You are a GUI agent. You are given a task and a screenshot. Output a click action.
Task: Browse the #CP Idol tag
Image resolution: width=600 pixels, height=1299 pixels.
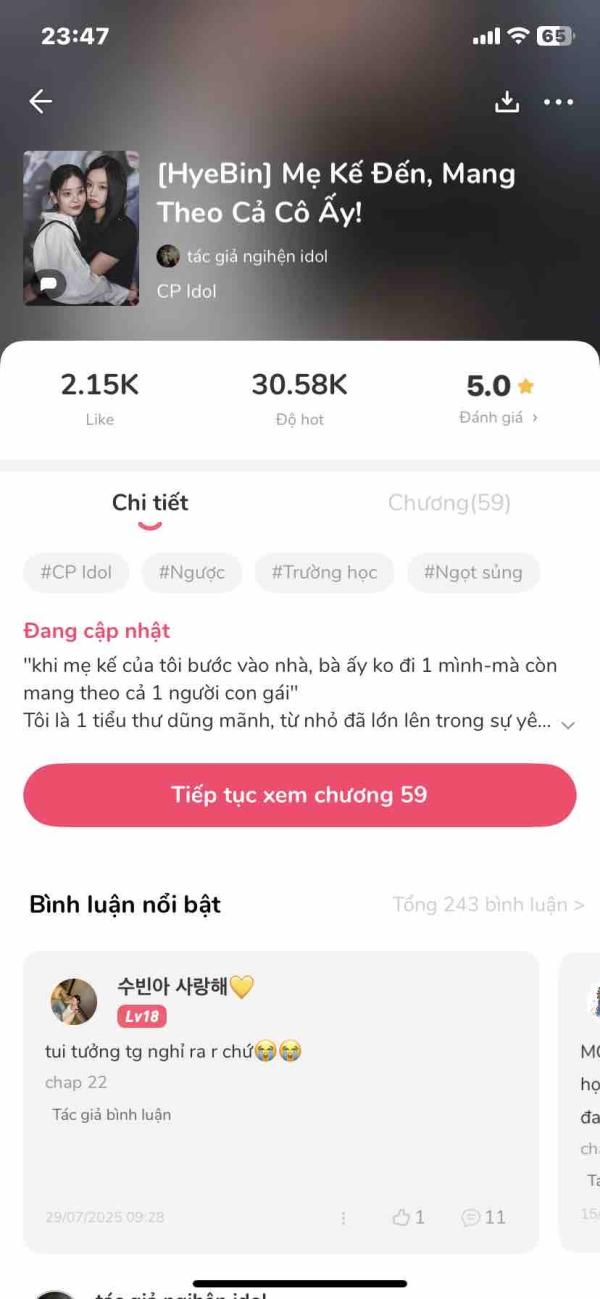[76, 573]
